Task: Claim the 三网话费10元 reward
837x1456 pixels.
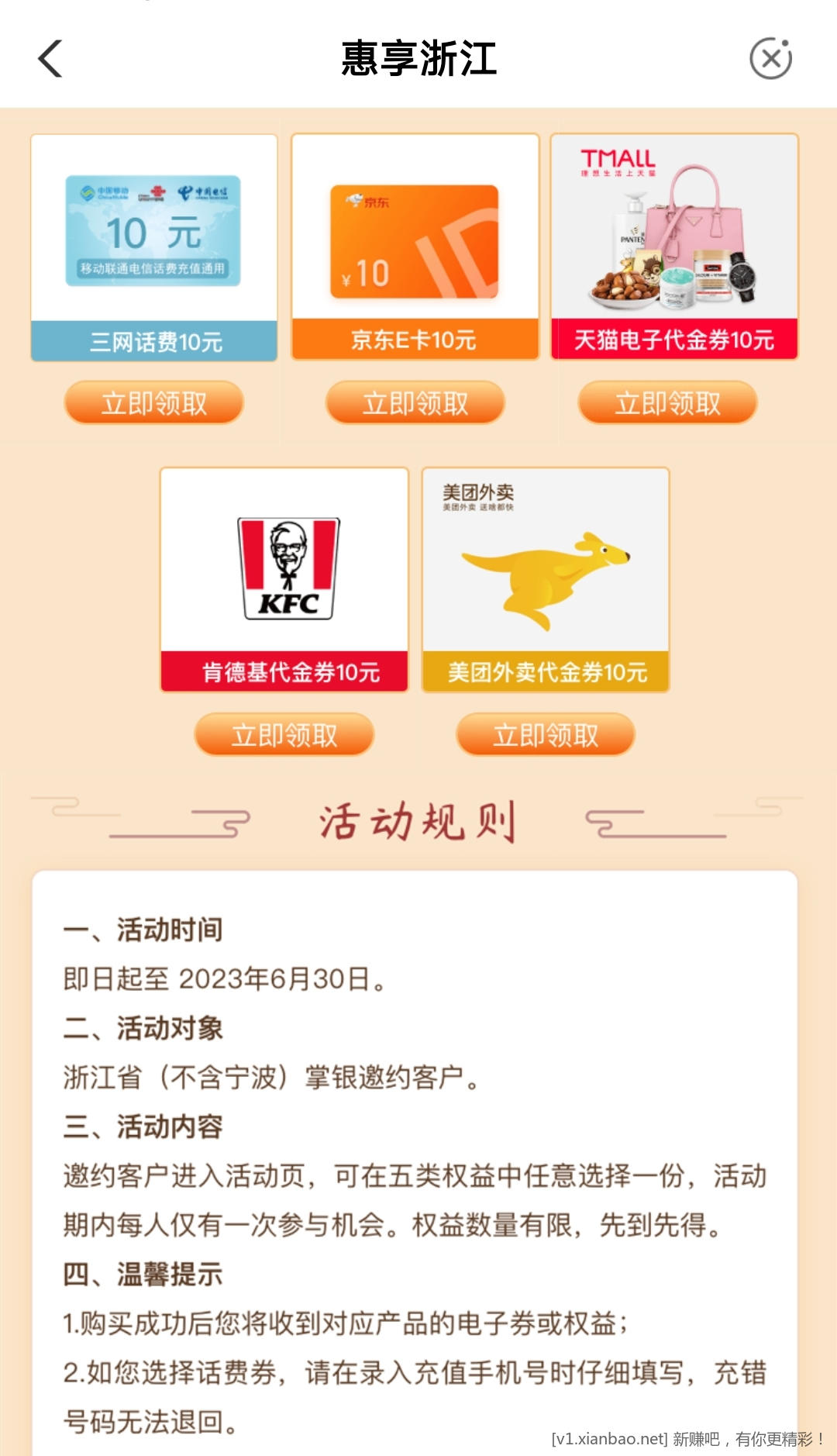Action: [x=154, y=402]
